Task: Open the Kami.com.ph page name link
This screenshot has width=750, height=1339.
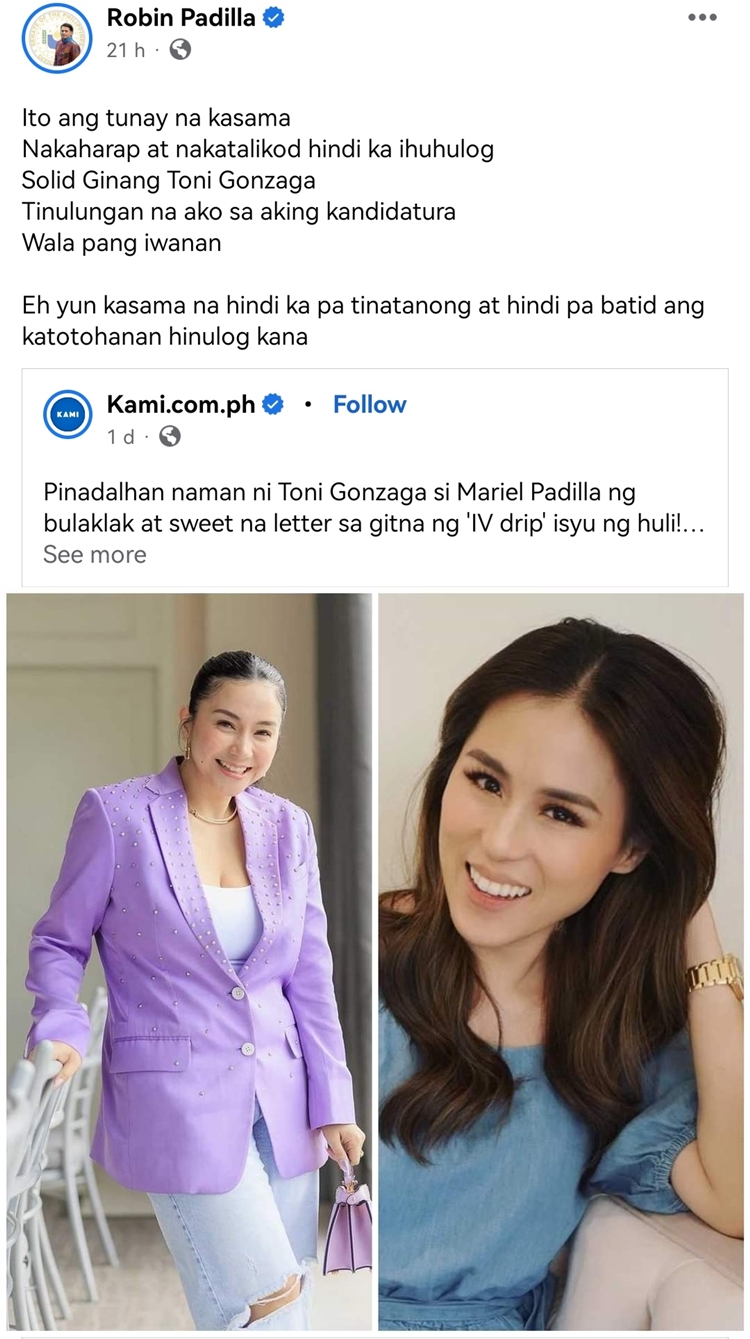Action: (182, 404)
